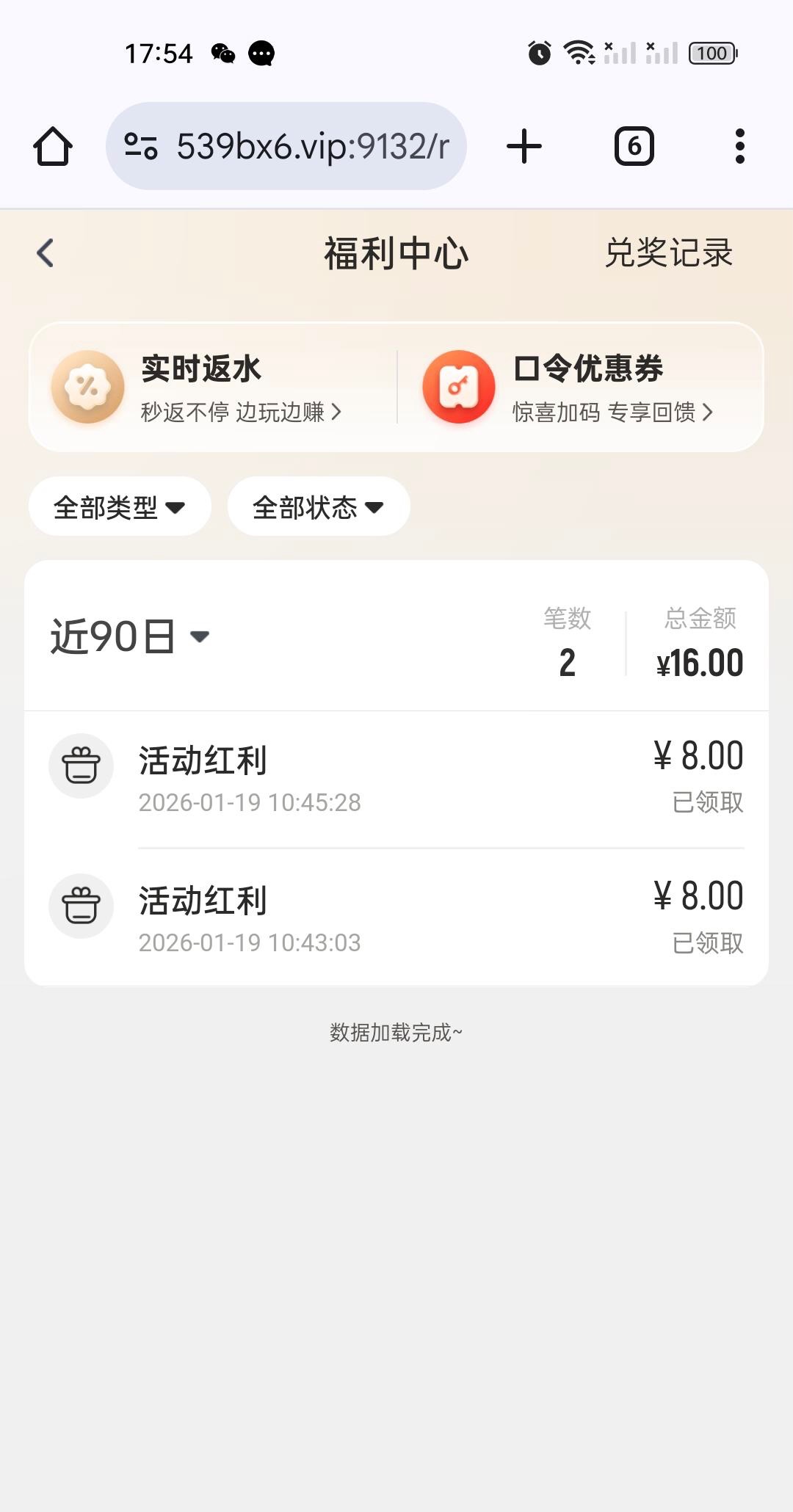Open a new browser tab
Image resolution: width=793 pixels, height=1512 pixels.
pyautogui.click(x=524, y=146)
